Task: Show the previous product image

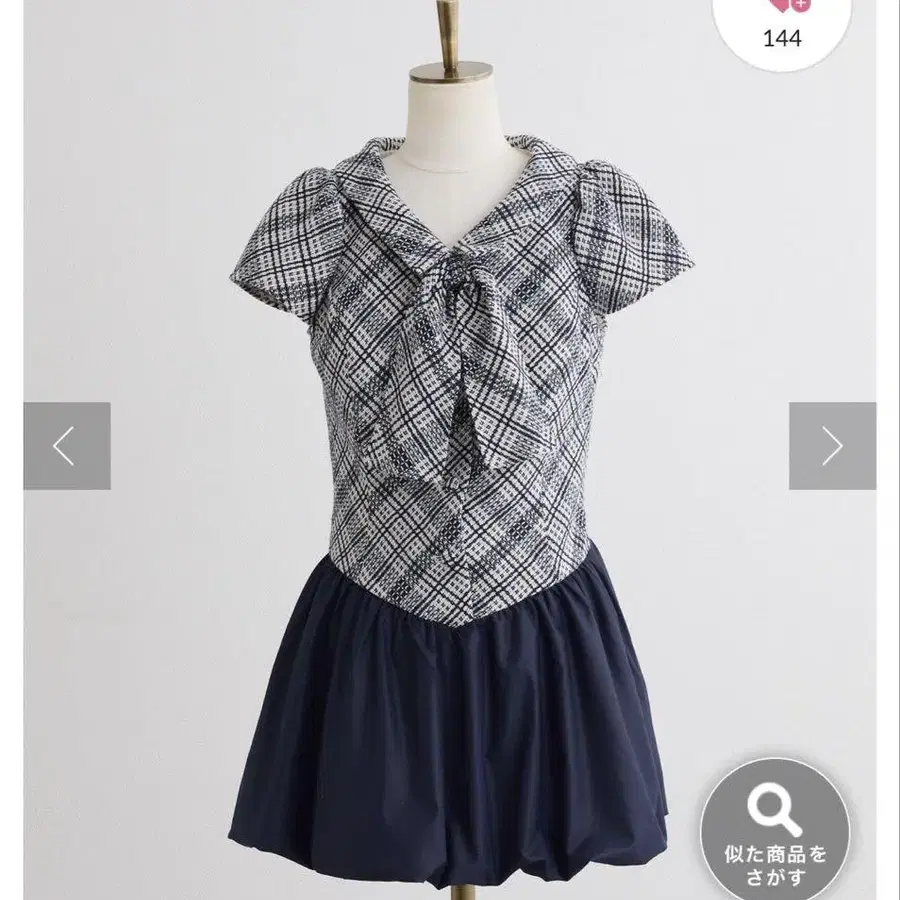Action: (66, 446)
